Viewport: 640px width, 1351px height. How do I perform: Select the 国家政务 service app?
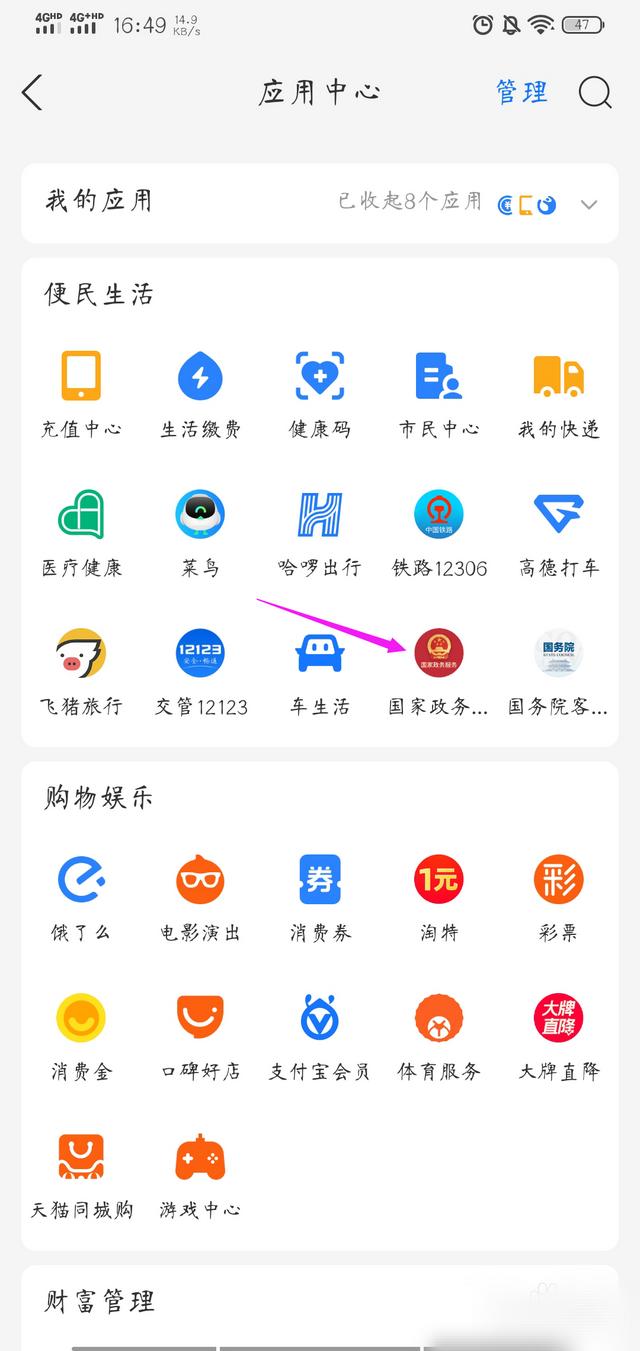pyautogui.click(x=439, y=673)
